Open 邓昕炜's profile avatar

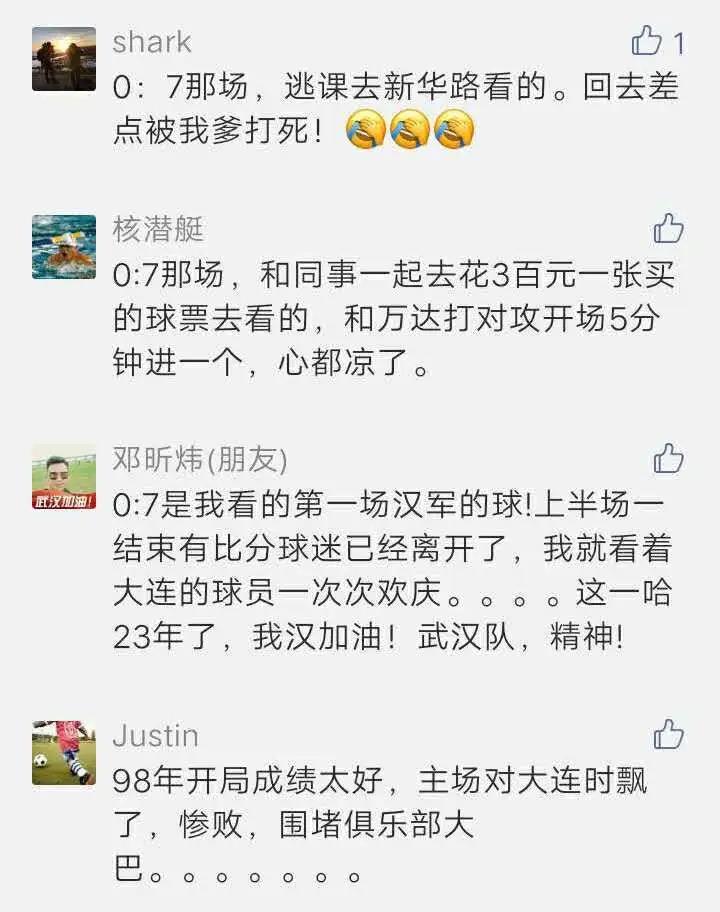[64, 477]
